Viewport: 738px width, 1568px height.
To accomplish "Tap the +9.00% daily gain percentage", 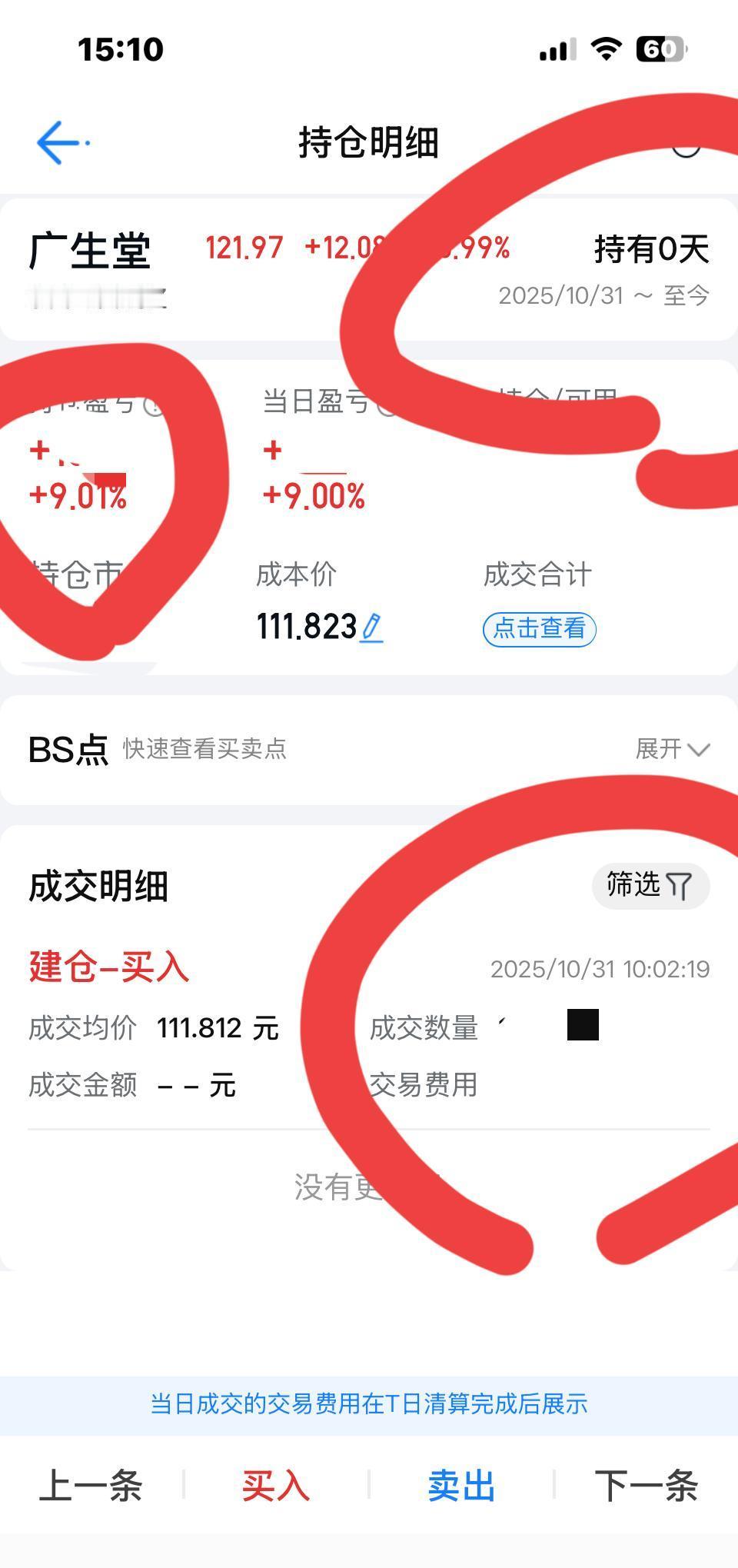I will [314, 496].
